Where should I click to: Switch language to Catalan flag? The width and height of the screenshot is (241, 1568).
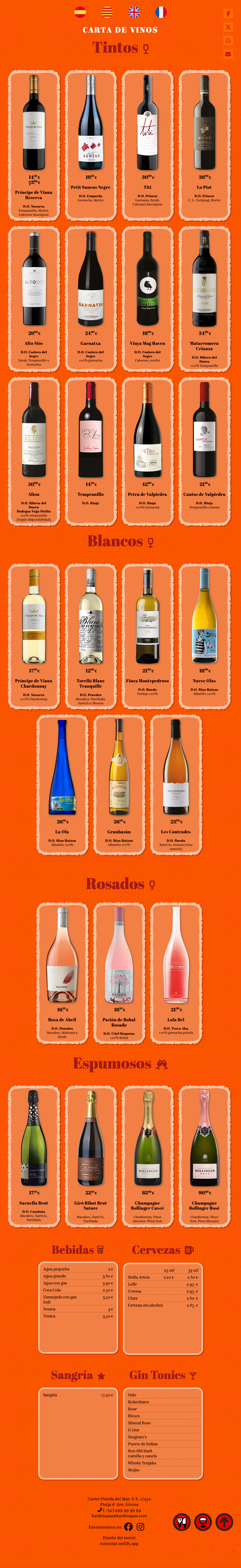[x=107, y=12]
